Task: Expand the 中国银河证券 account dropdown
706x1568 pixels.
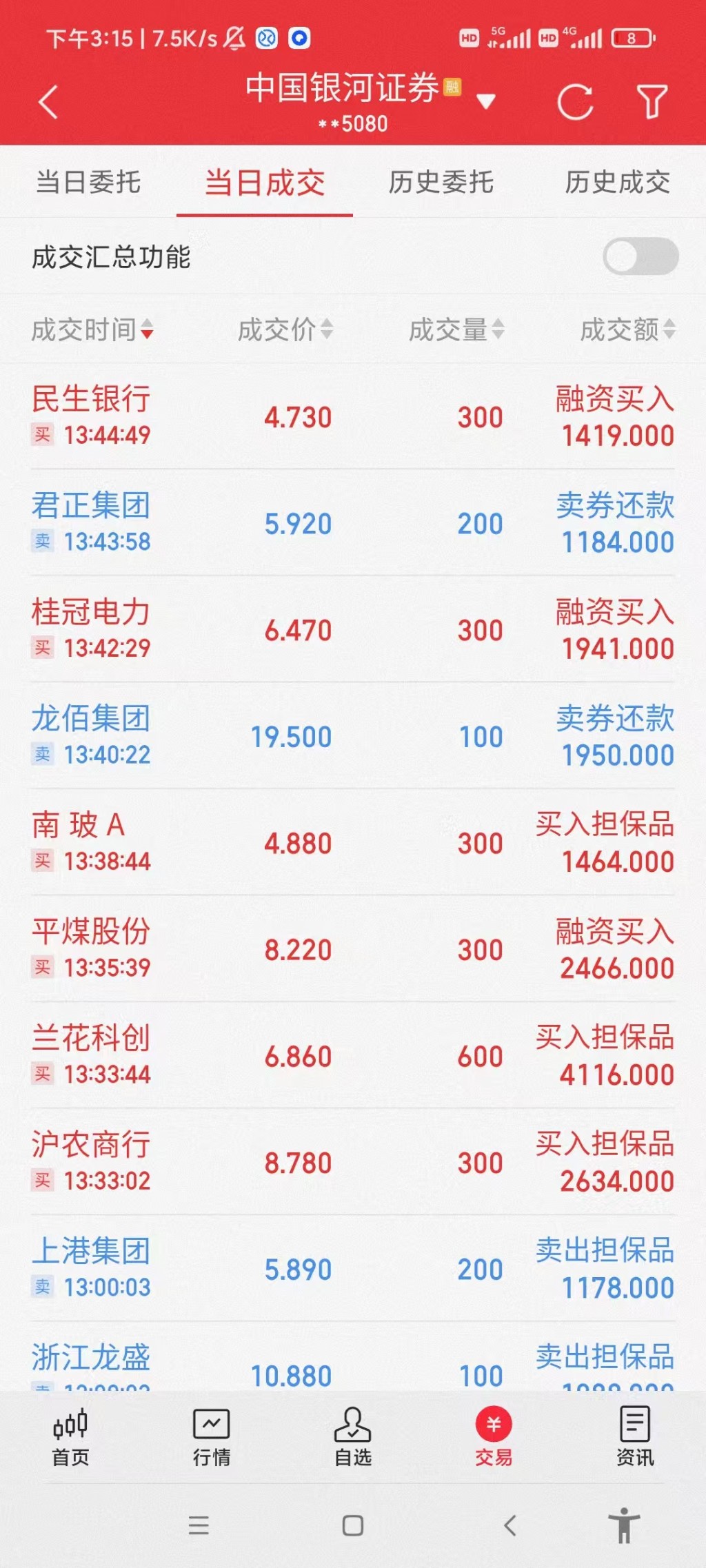Action: 485,102
